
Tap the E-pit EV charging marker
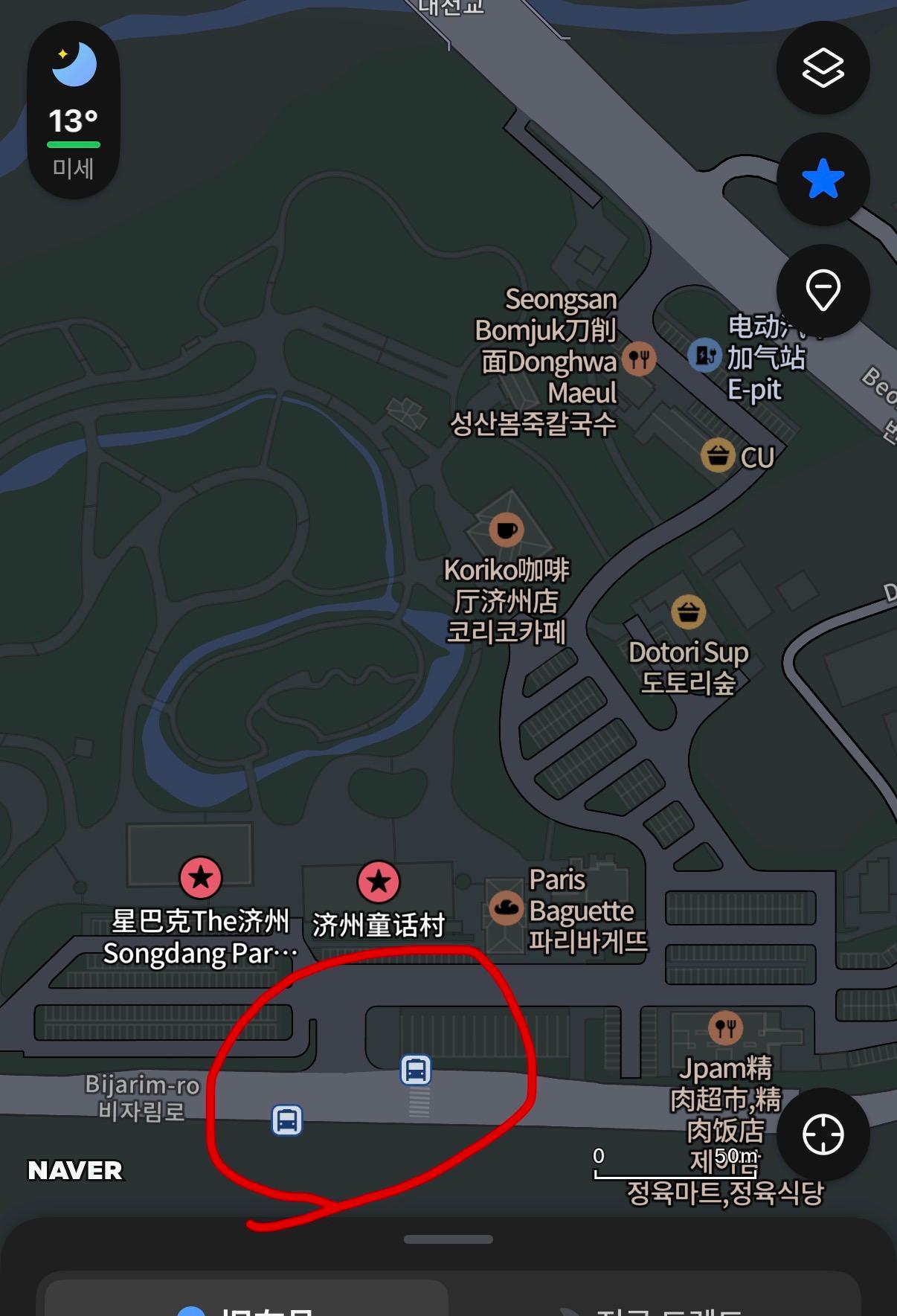pyautogui.click(x=704, y=355)
